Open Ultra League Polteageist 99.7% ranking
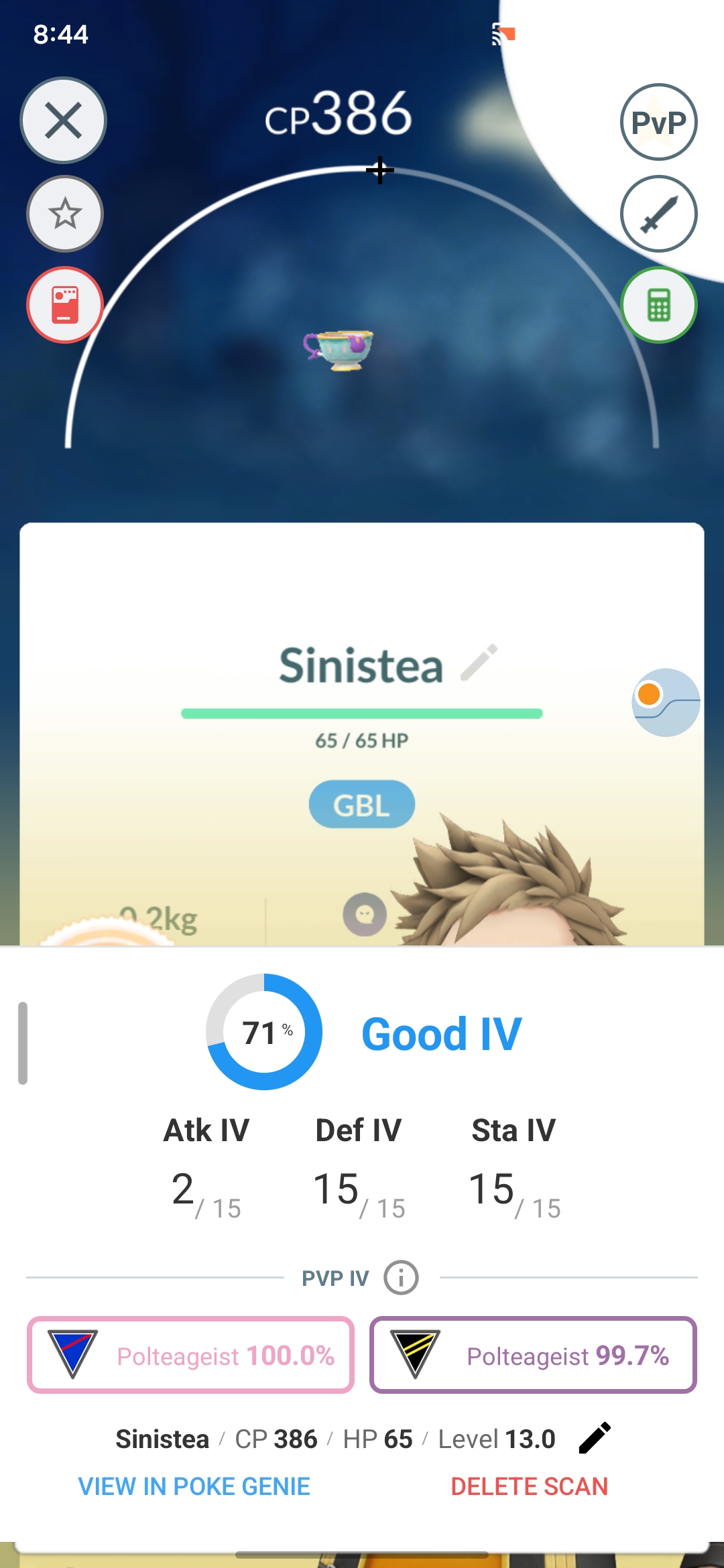724x1568 pixels. click(x=533, y=1355)
